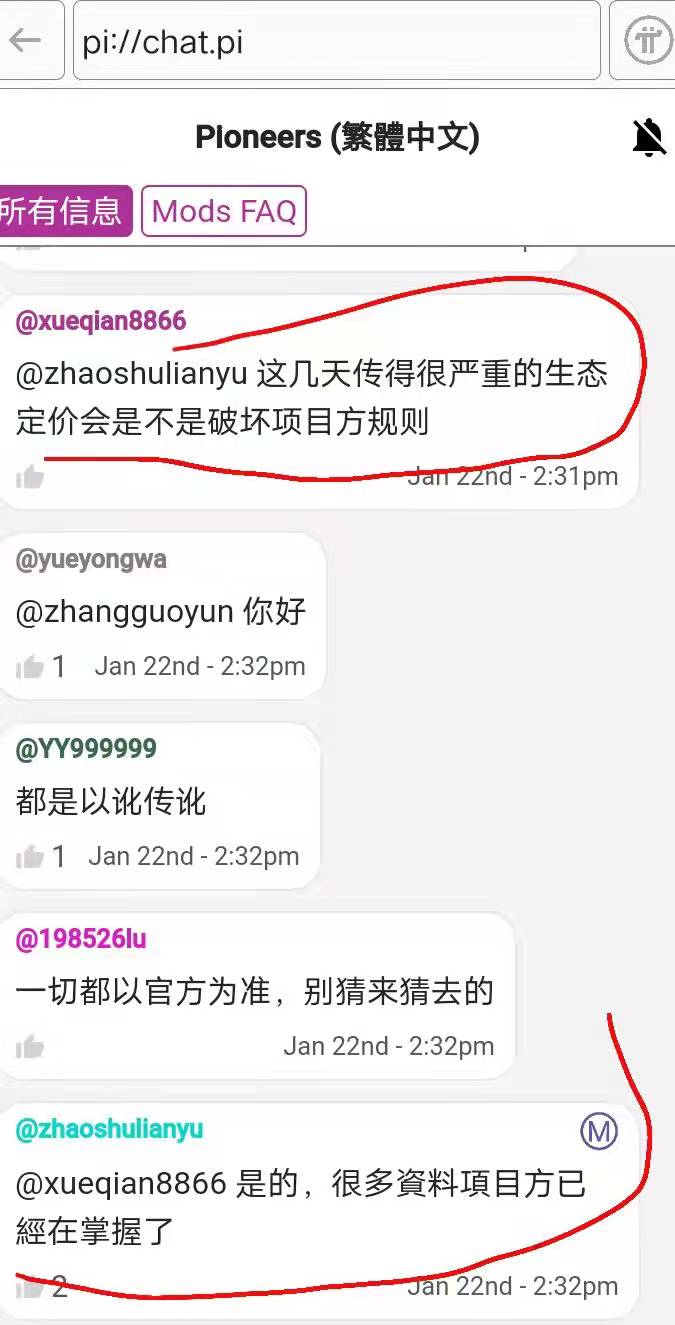Like the message from @YY999999
Screen dimensions: 675x1325
pyautogui.click(x=30, y=857)
